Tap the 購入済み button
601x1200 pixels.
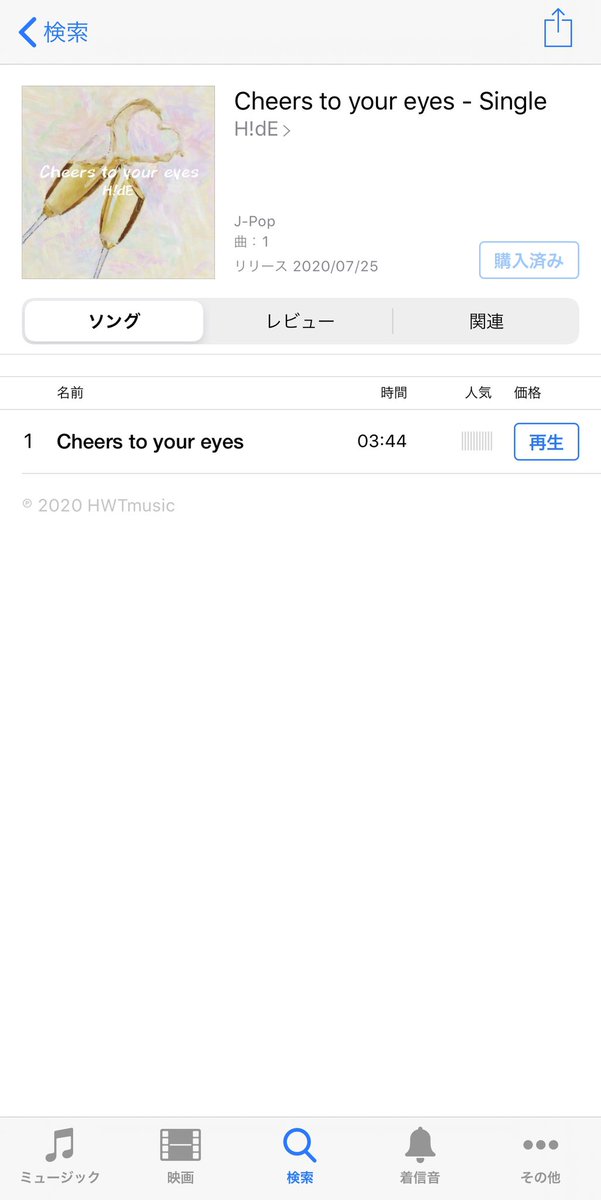click(529, 260)
